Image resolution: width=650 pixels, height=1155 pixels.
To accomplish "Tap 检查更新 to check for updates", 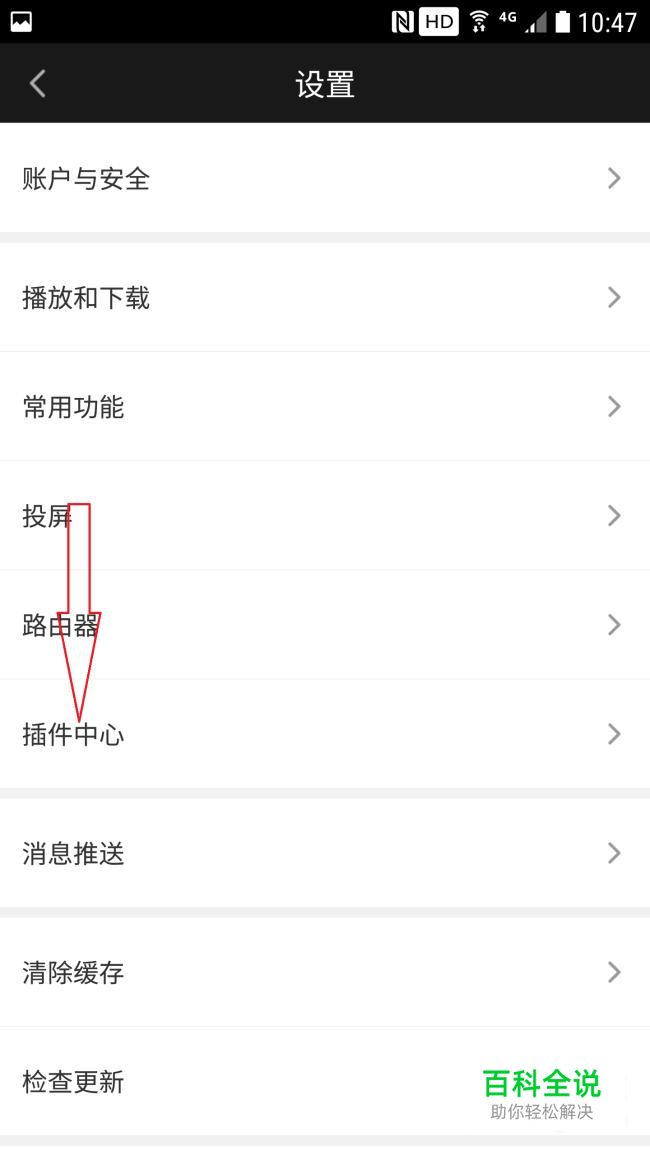I will (250, 1081).
